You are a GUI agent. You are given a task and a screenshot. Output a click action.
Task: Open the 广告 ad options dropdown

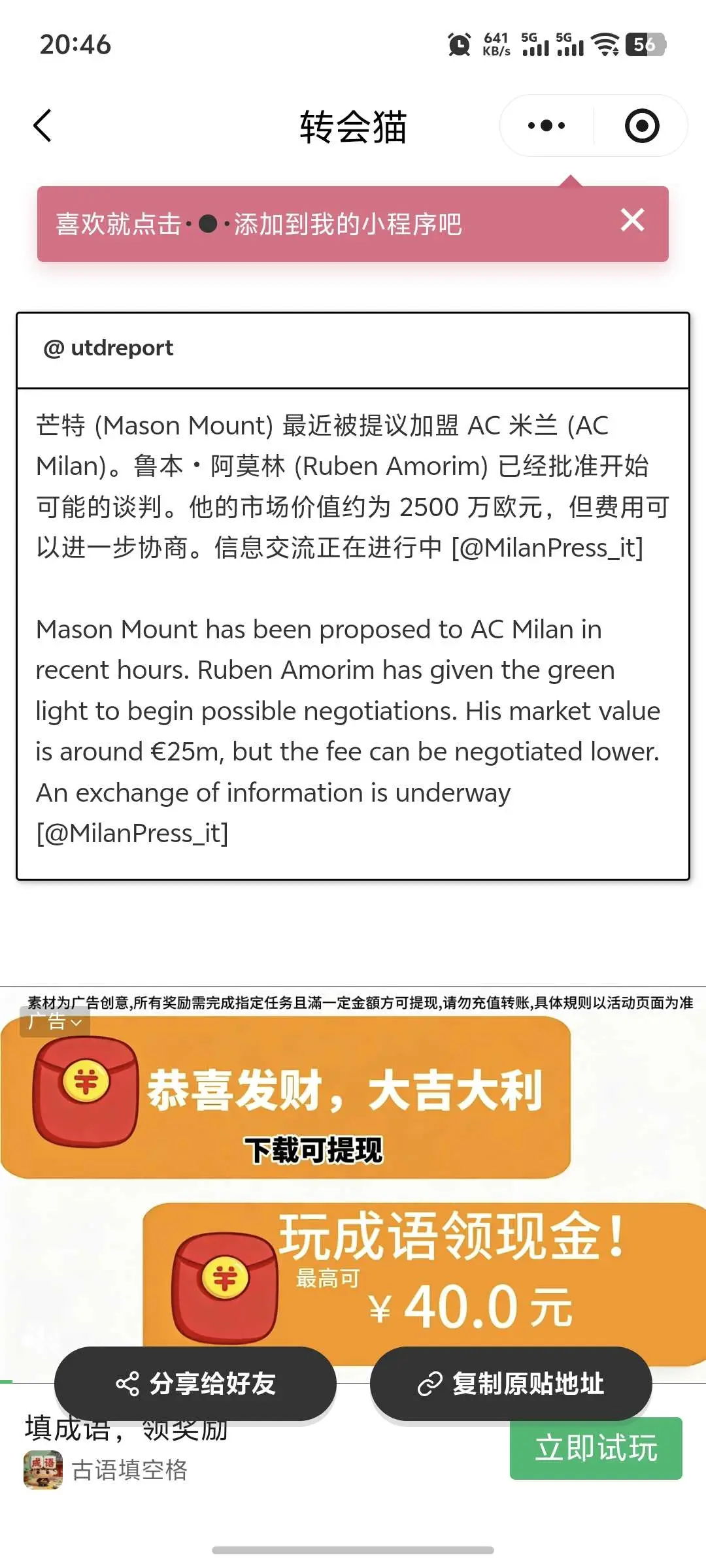(x=55, y=1021)
